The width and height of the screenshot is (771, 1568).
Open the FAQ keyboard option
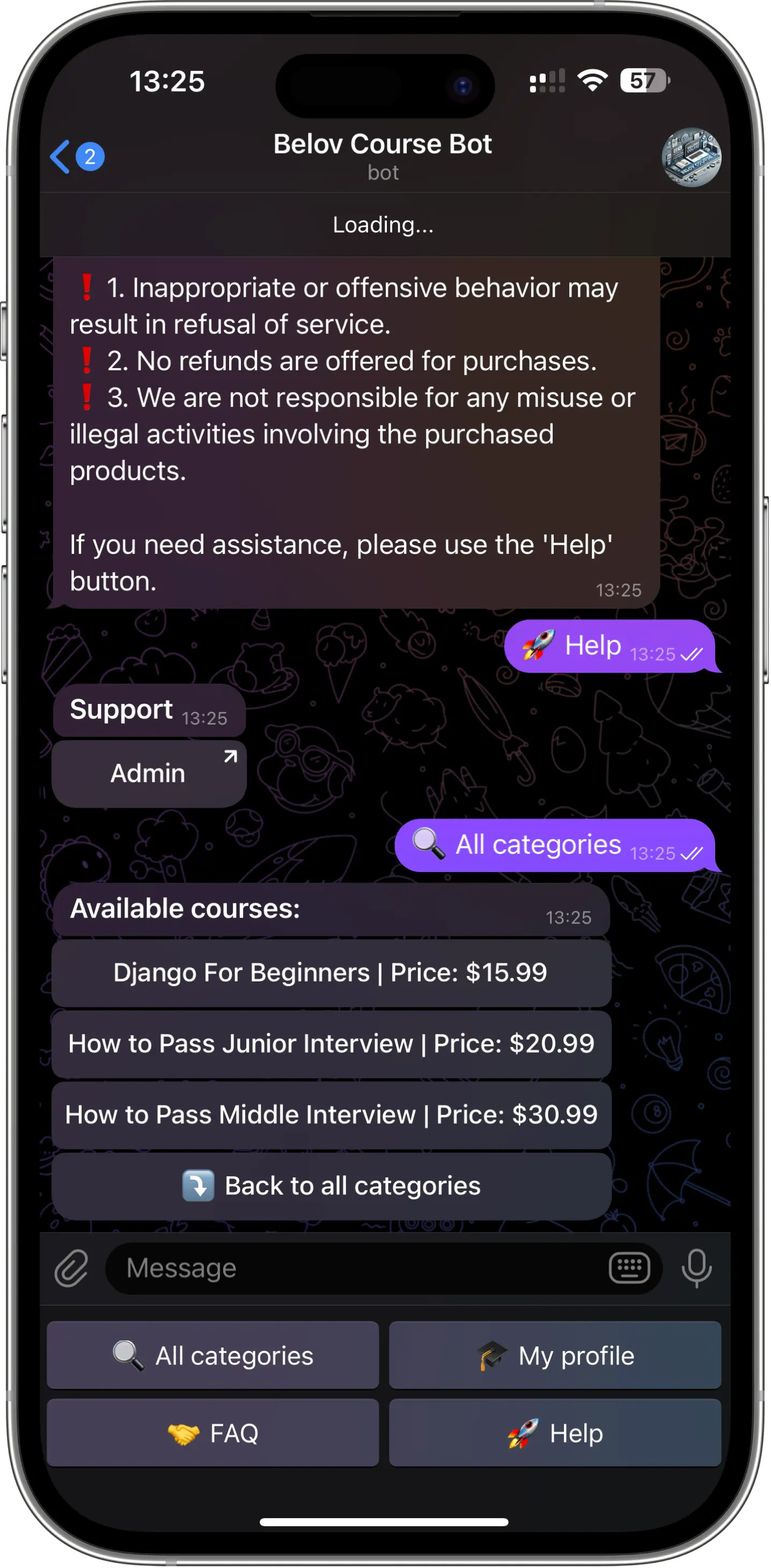pos(212,1432)
